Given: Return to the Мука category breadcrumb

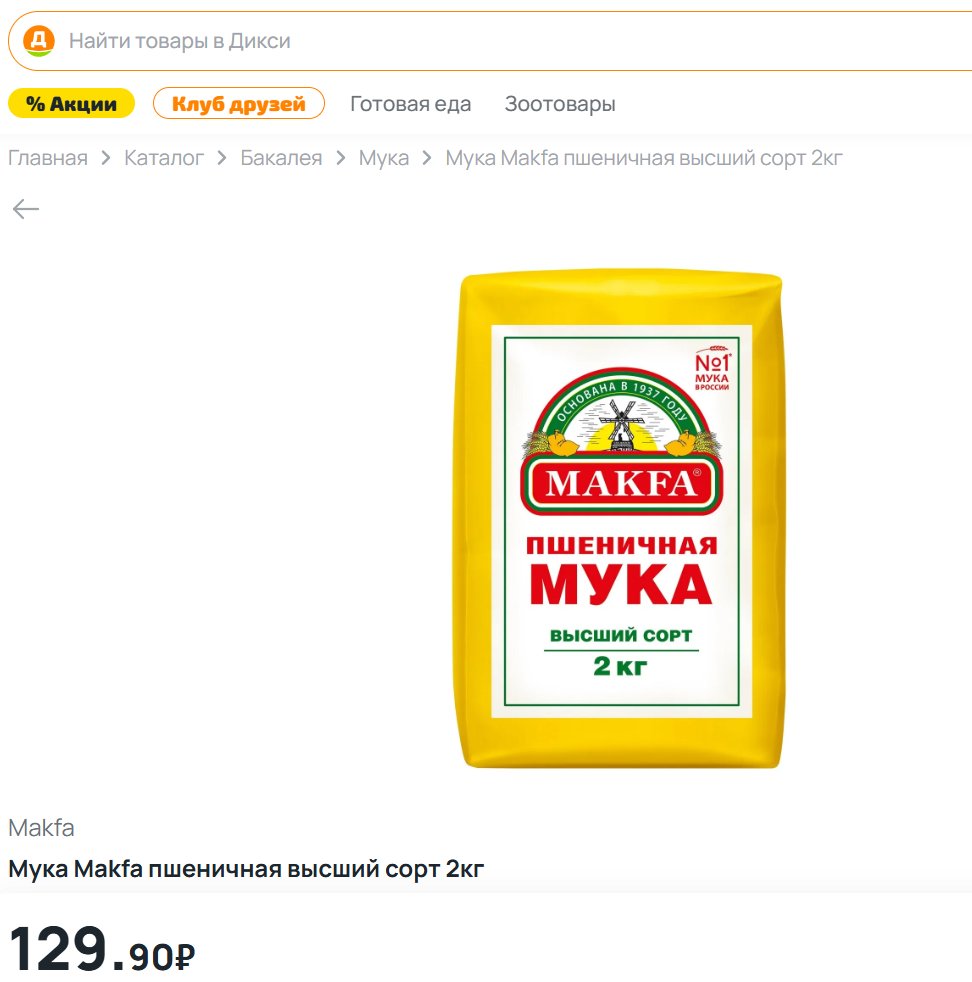Looking at the screenshot, I should click(384, 158).
